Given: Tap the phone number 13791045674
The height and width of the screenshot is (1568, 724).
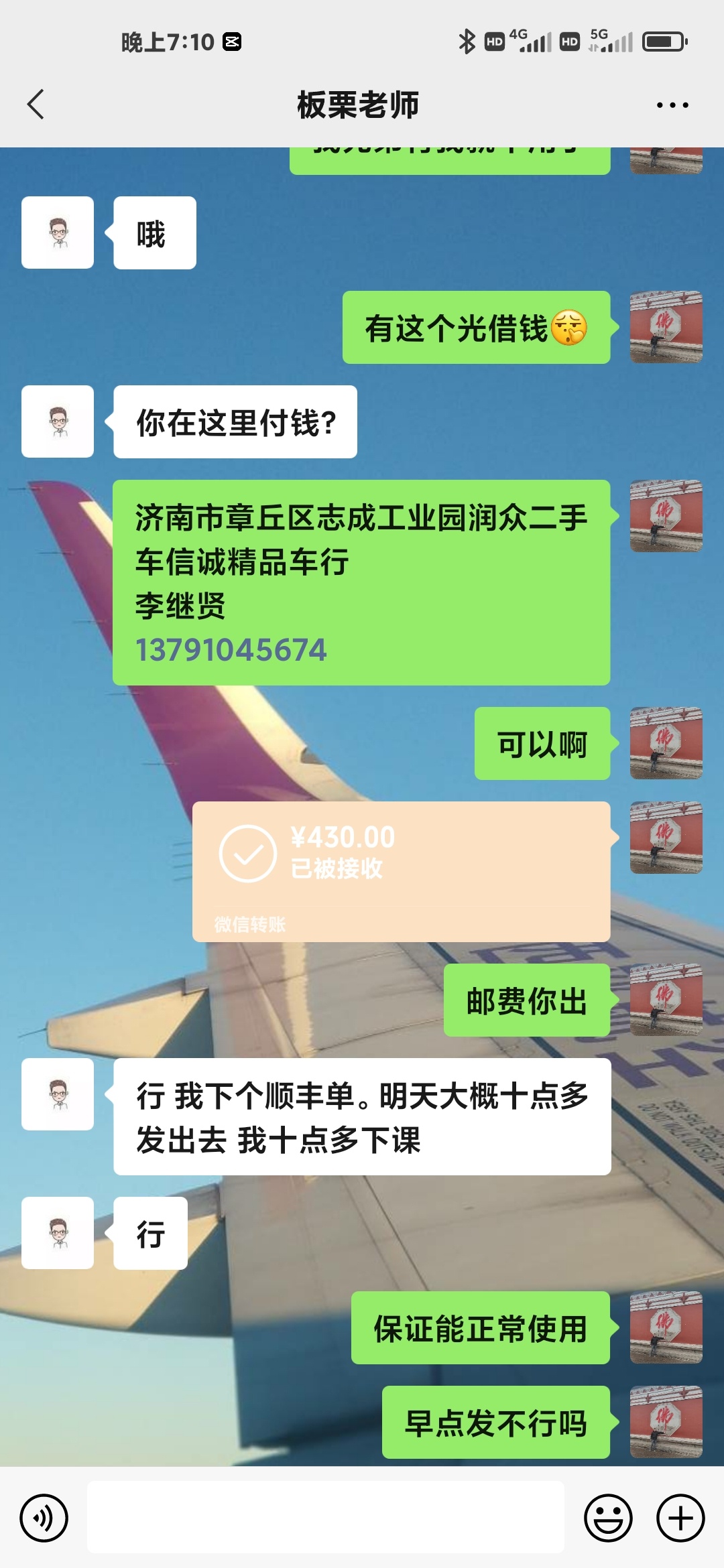Looking at the screenshot, I should coord(231,650).
